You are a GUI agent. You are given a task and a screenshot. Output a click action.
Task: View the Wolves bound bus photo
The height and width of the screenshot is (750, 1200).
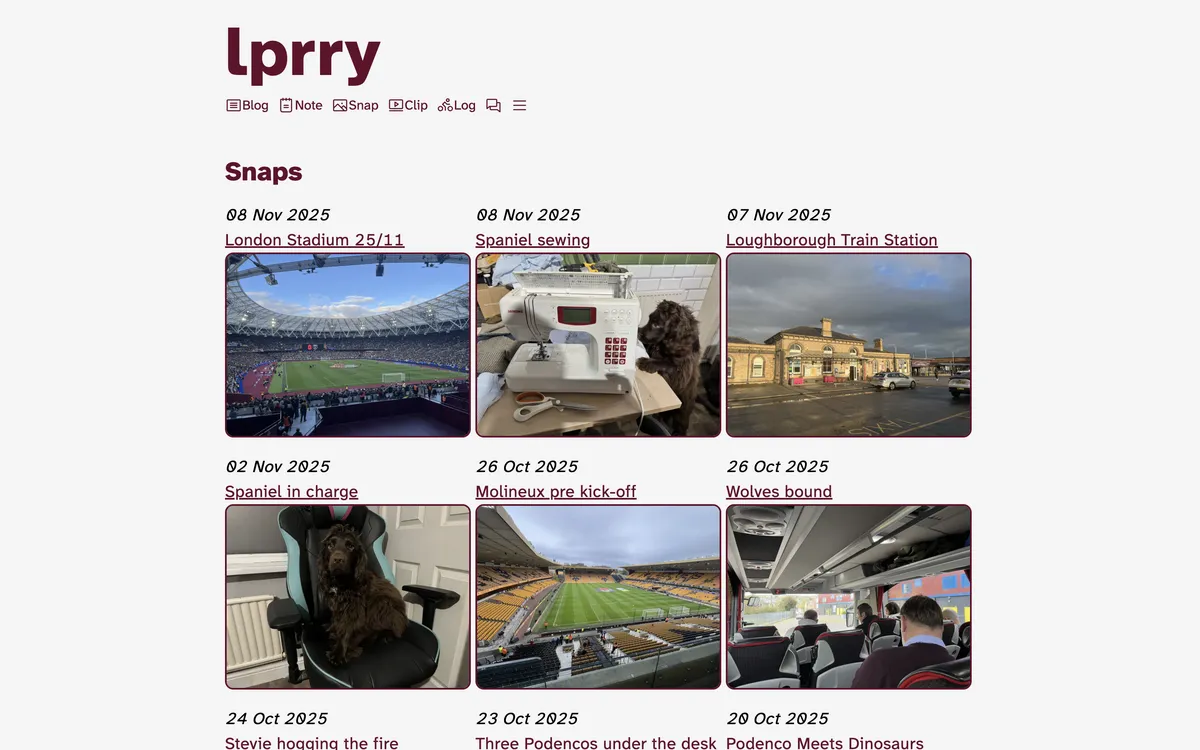pyautogui.click(x=848, y=597)
